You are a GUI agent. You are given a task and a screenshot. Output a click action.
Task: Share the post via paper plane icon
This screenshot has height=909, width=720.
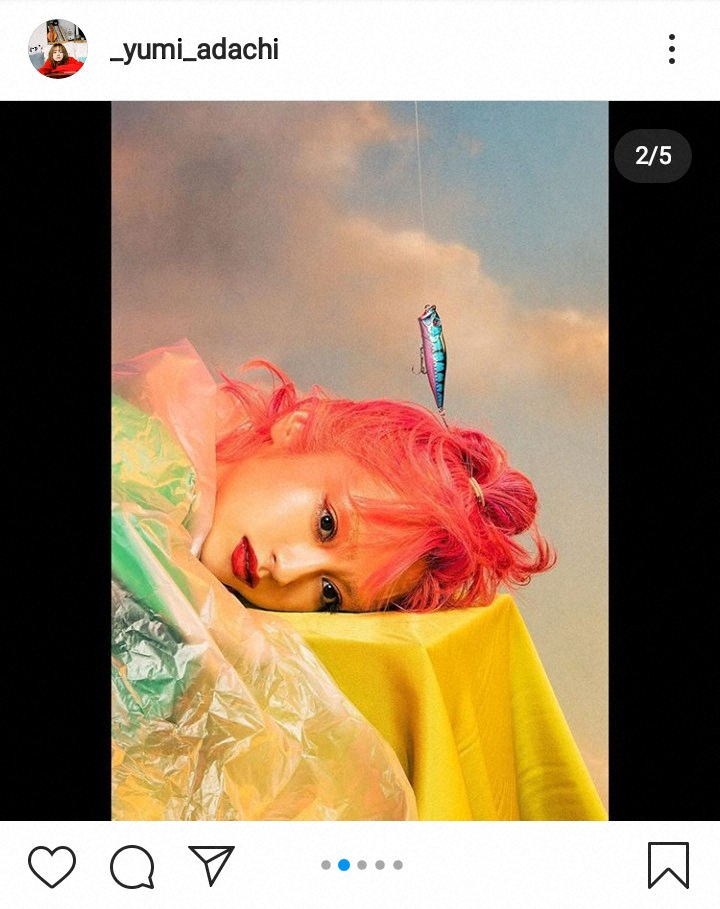click(x=211, y=865)
